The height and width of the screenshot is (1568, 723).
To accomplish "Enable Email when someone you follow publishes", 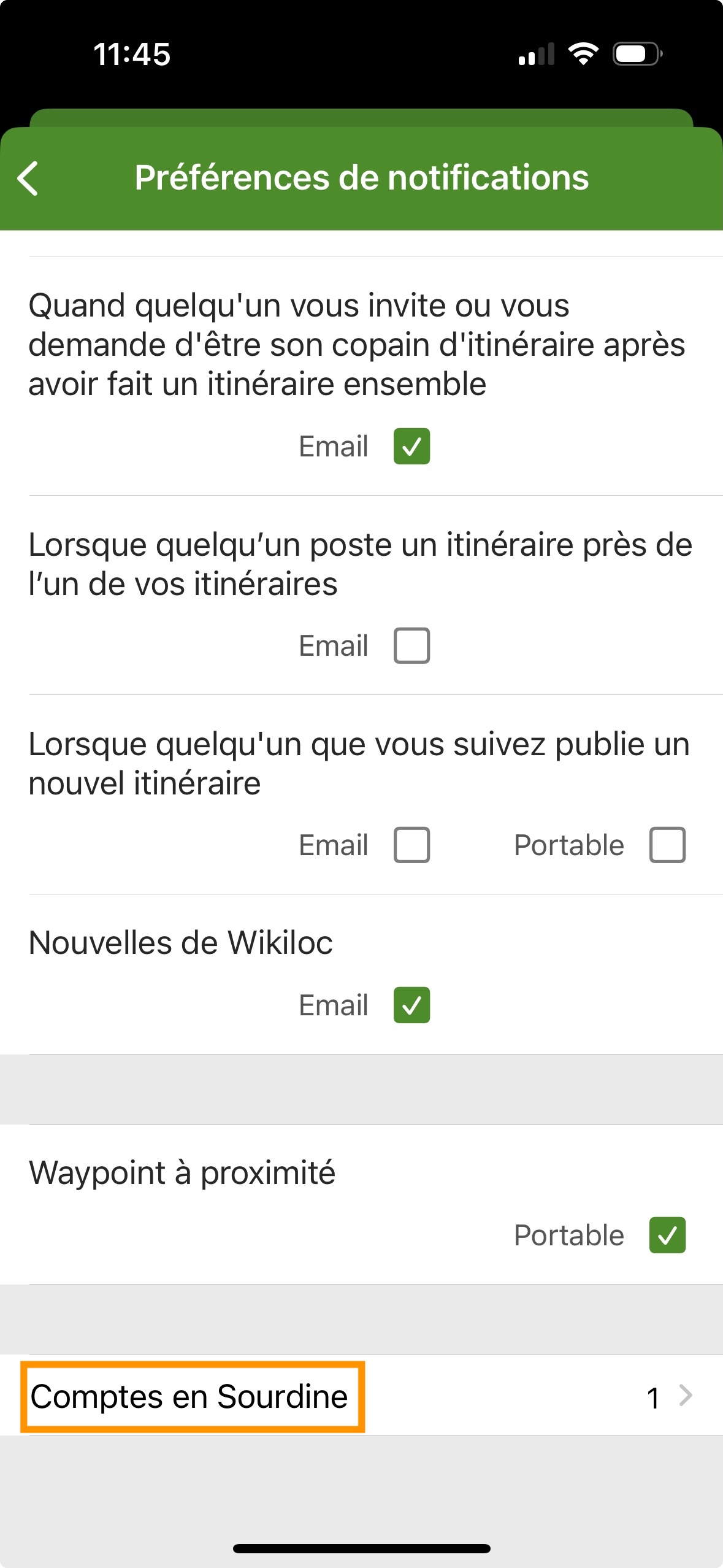I will point(411,845).
